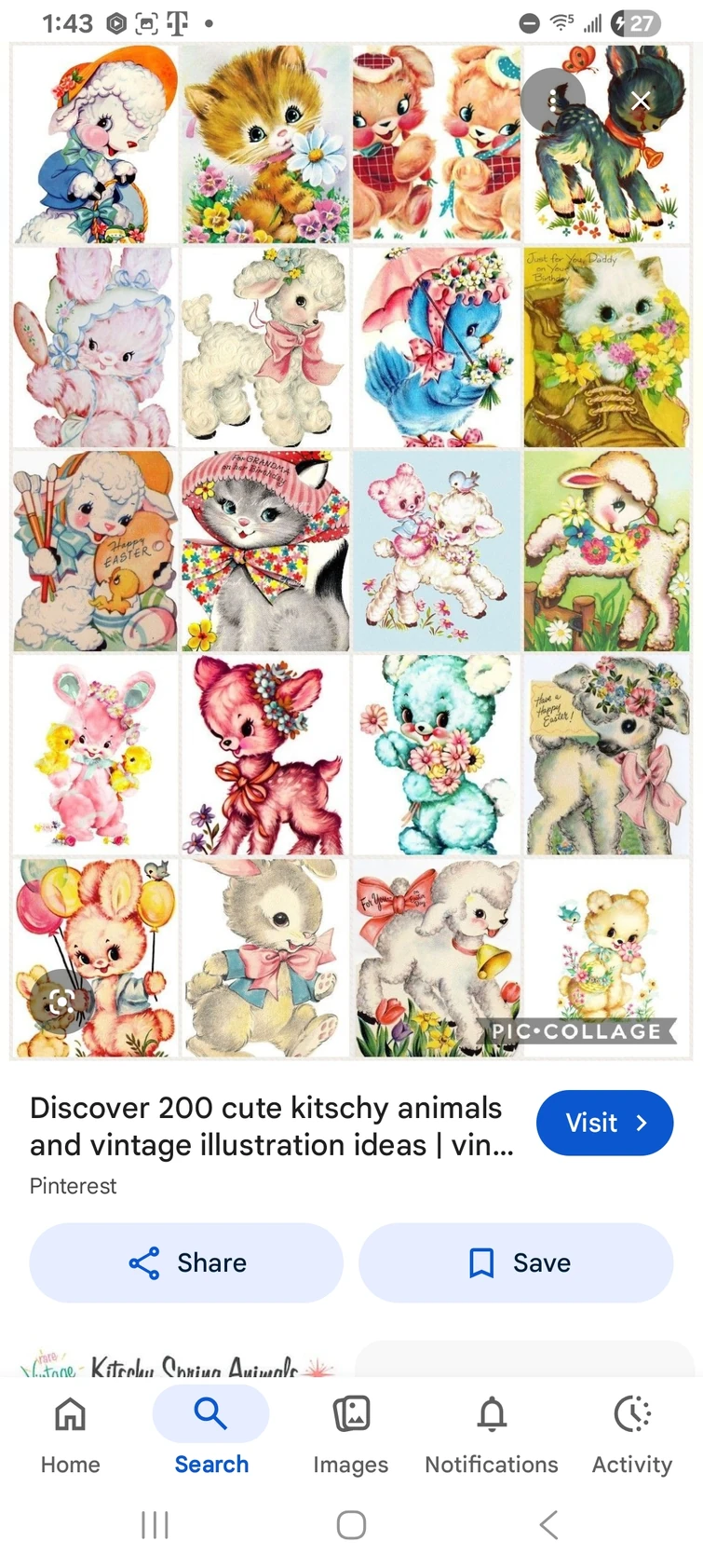
Task: Switch to the Images tab
Action: 351,1435
